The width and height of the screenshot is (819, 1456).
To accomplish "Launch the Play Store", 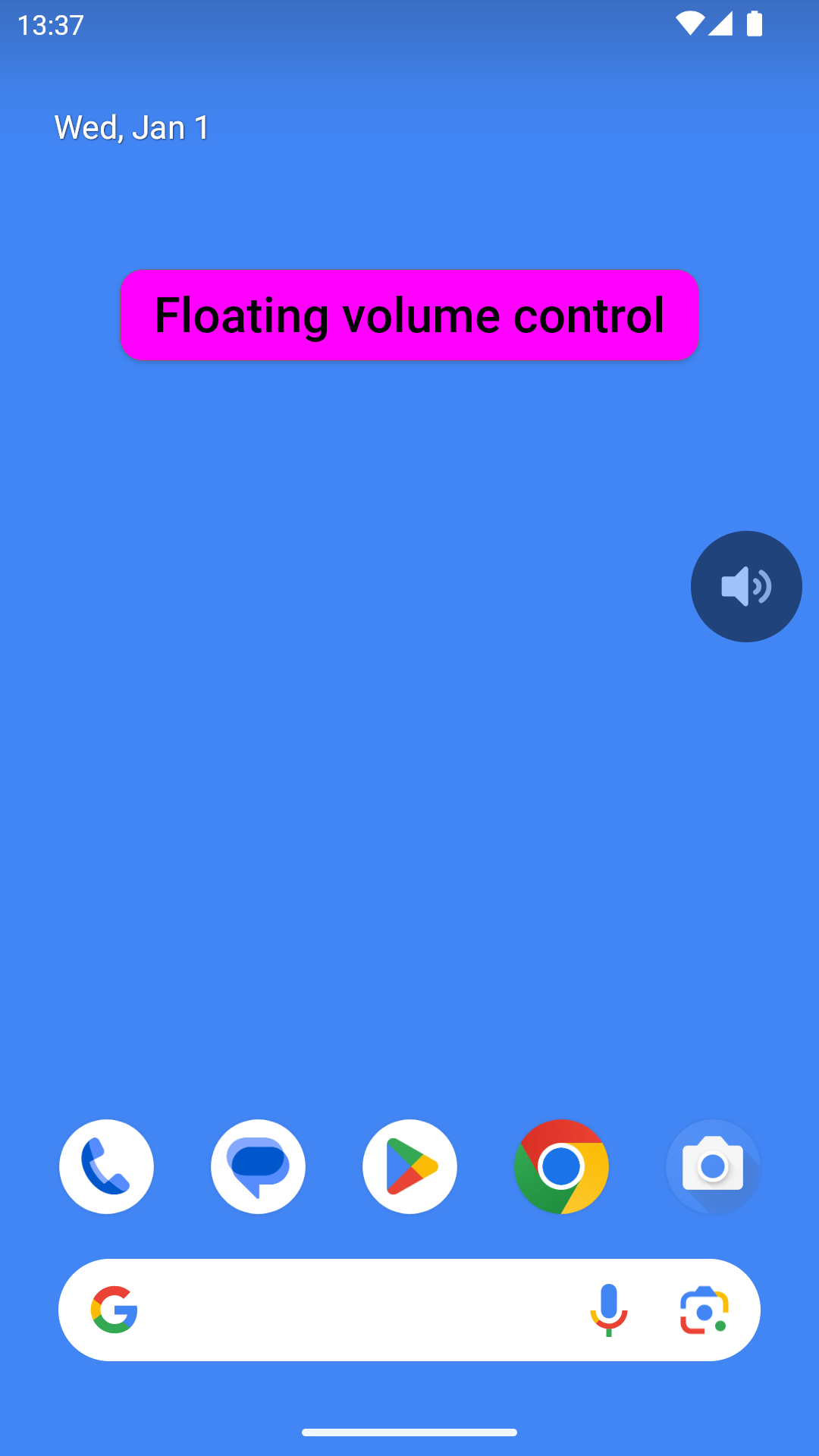I will tap(409, 1166).
